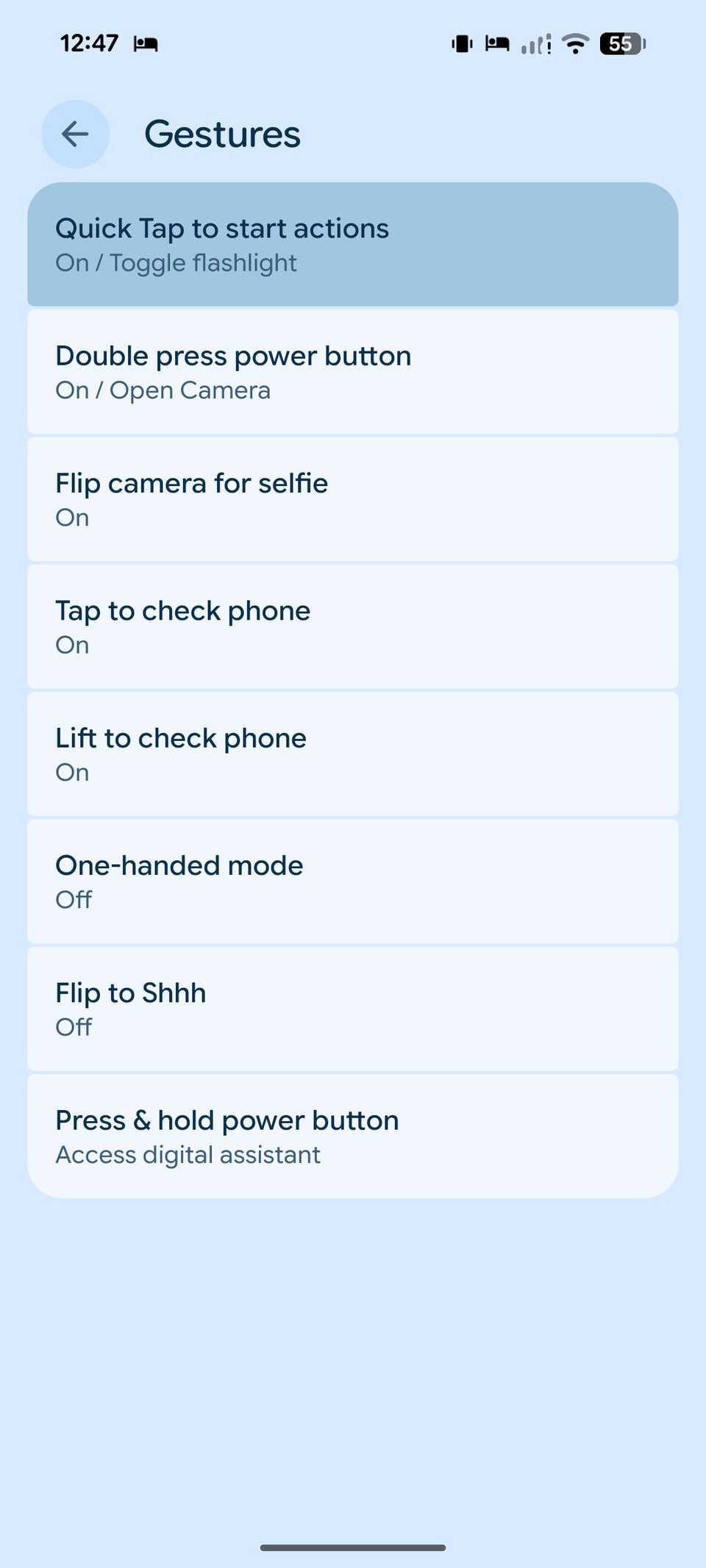Viewport: 706px width, 1568px height.
Task: Open Quick Tap to start actions
Action: click(x=353, y=244)
